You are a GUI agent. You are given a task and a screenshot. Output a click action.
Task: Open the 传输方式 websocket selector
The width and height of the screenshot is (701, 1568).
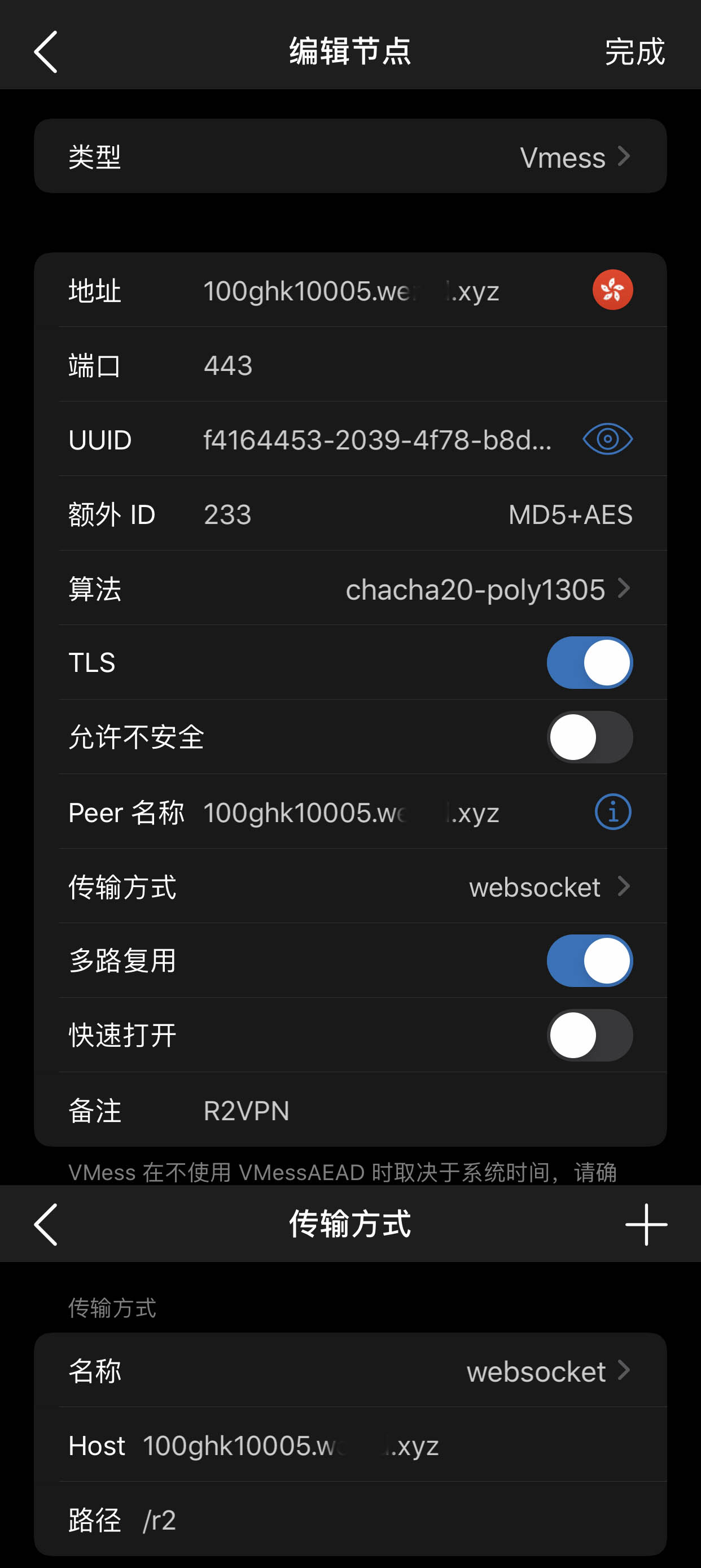pyautogui.click(x=536, y=887)
